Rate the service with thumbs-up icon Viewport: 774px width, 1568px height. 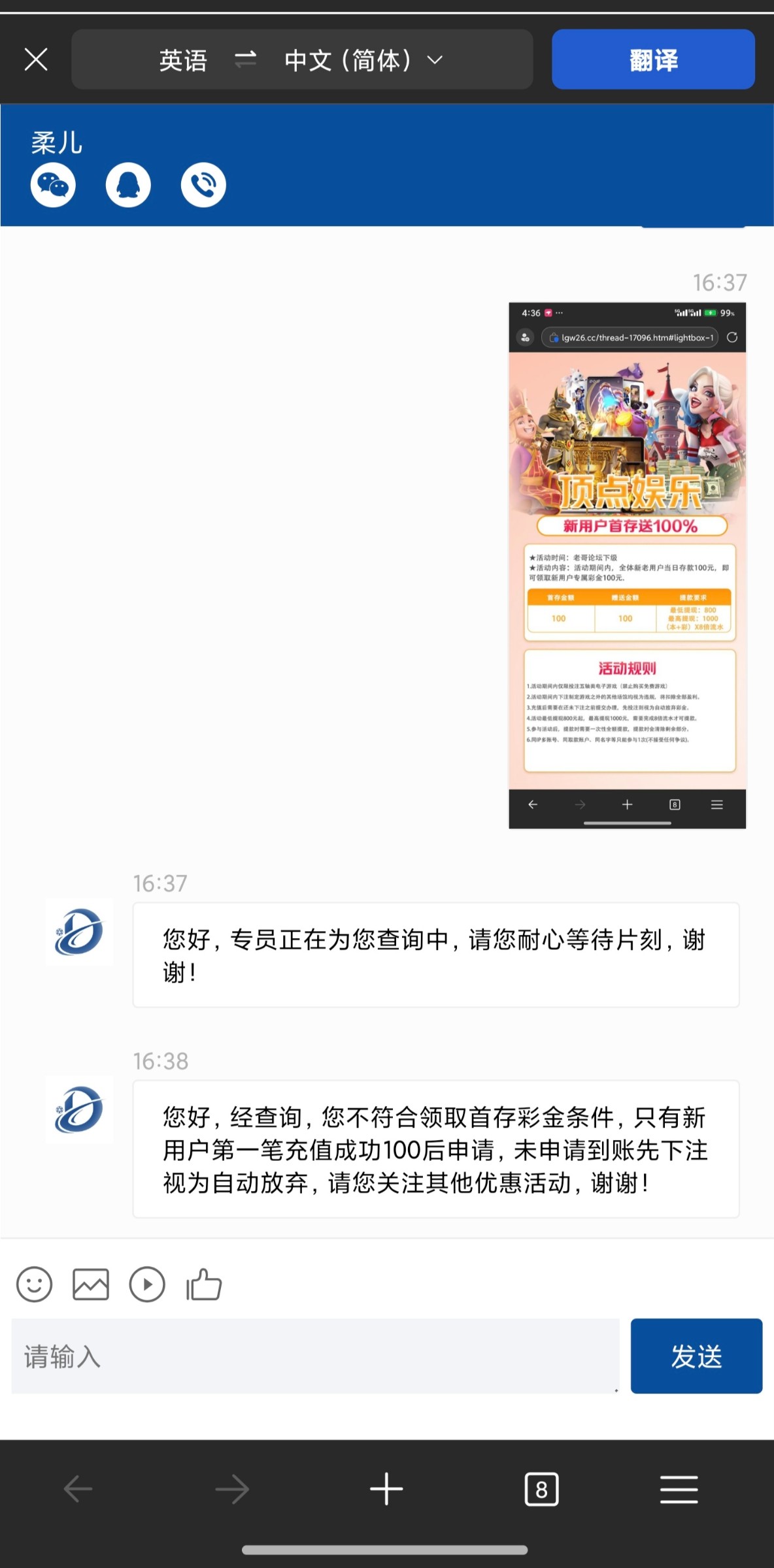point(204,1284)
